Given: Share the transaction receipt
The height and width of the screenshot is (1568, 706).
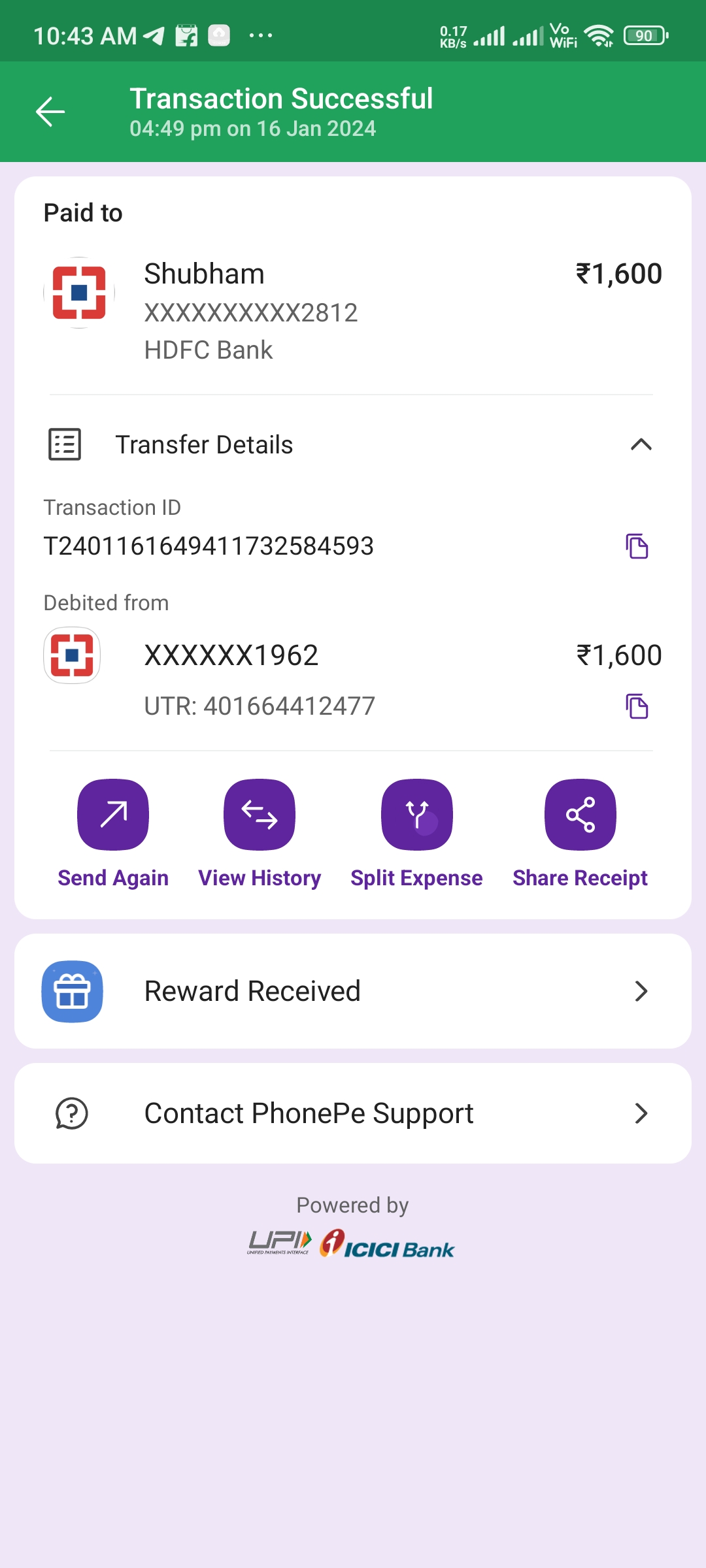Looking at the screenshot, I should (580, 815).
